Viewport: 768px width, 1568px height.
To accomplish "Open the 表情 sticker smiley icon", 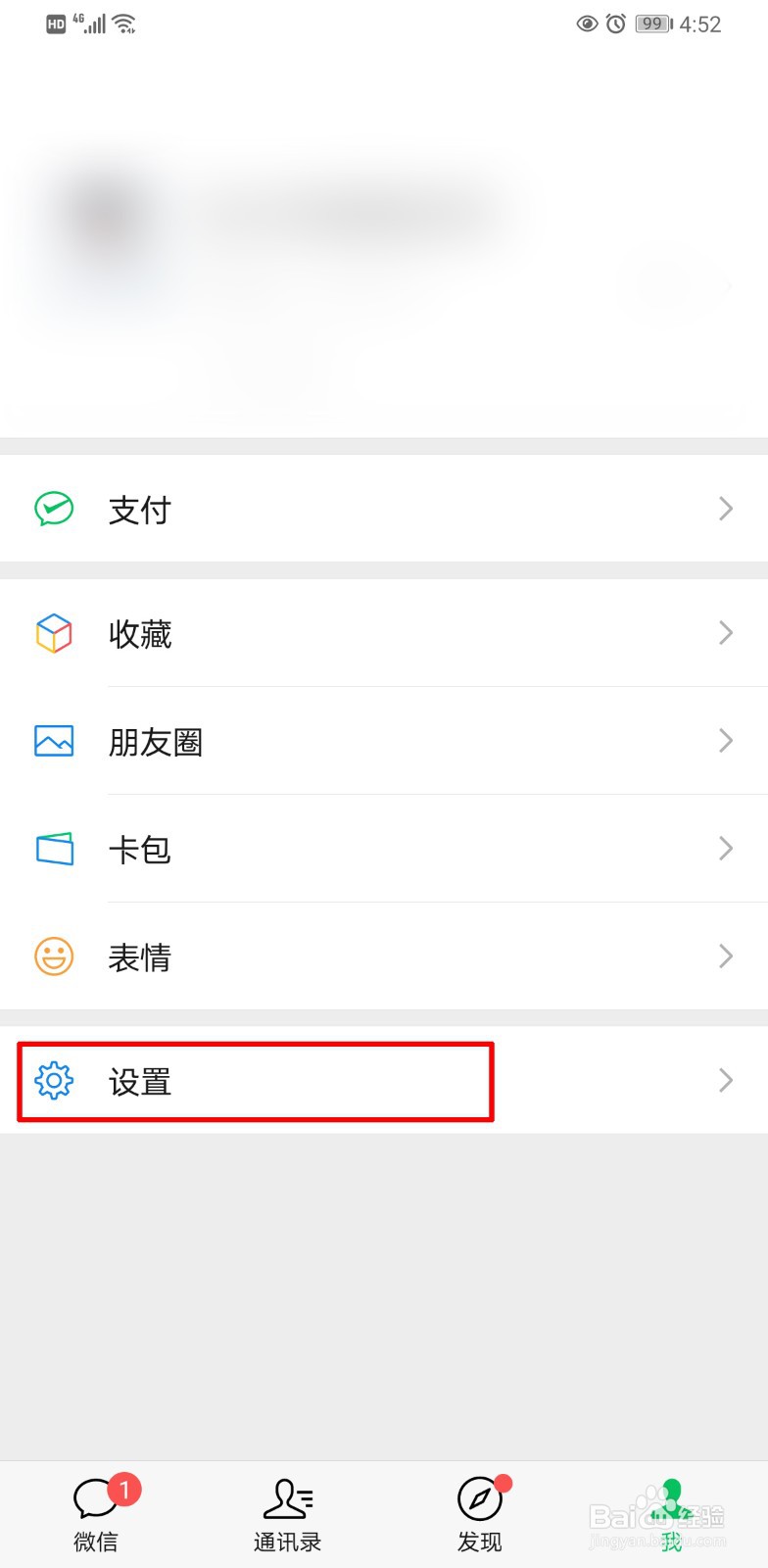I will click(55, 955).
